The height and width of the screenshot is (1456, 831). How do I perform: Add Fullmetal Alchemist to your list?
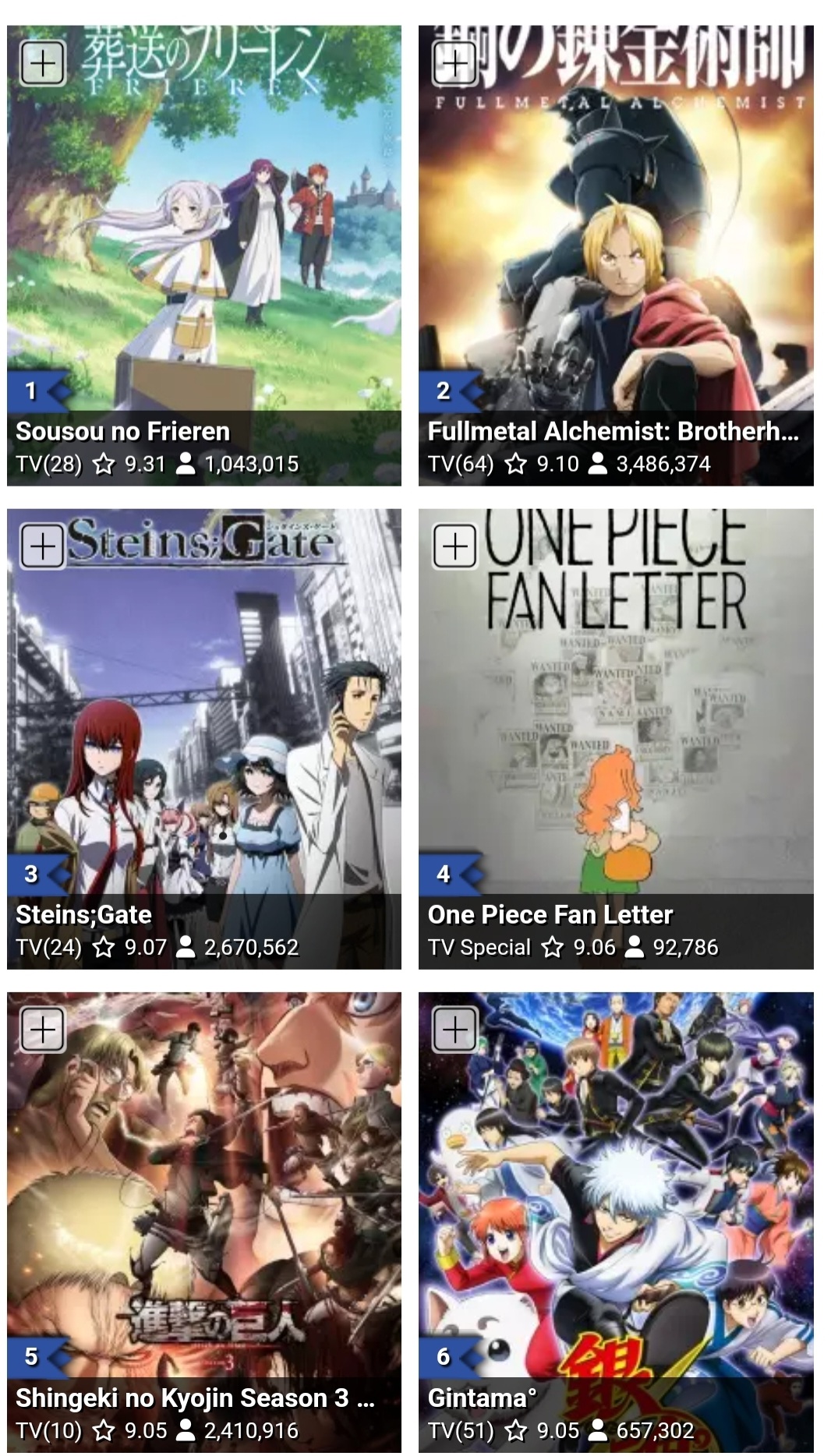tap(455, 63)
